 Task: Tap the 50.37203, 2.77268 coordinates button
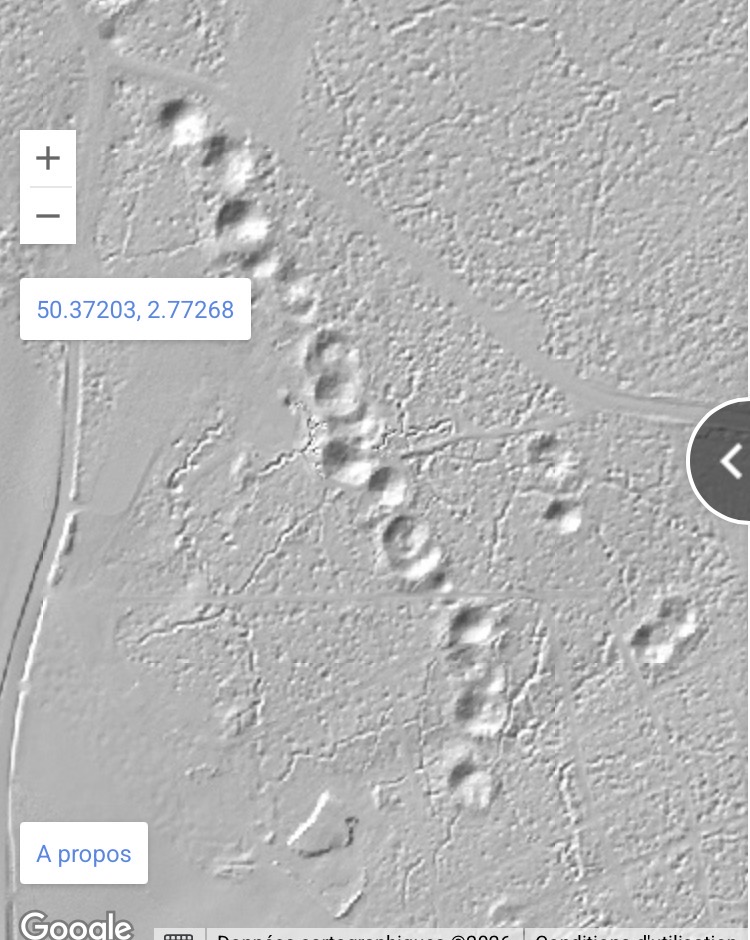click(x=135, y=310)
